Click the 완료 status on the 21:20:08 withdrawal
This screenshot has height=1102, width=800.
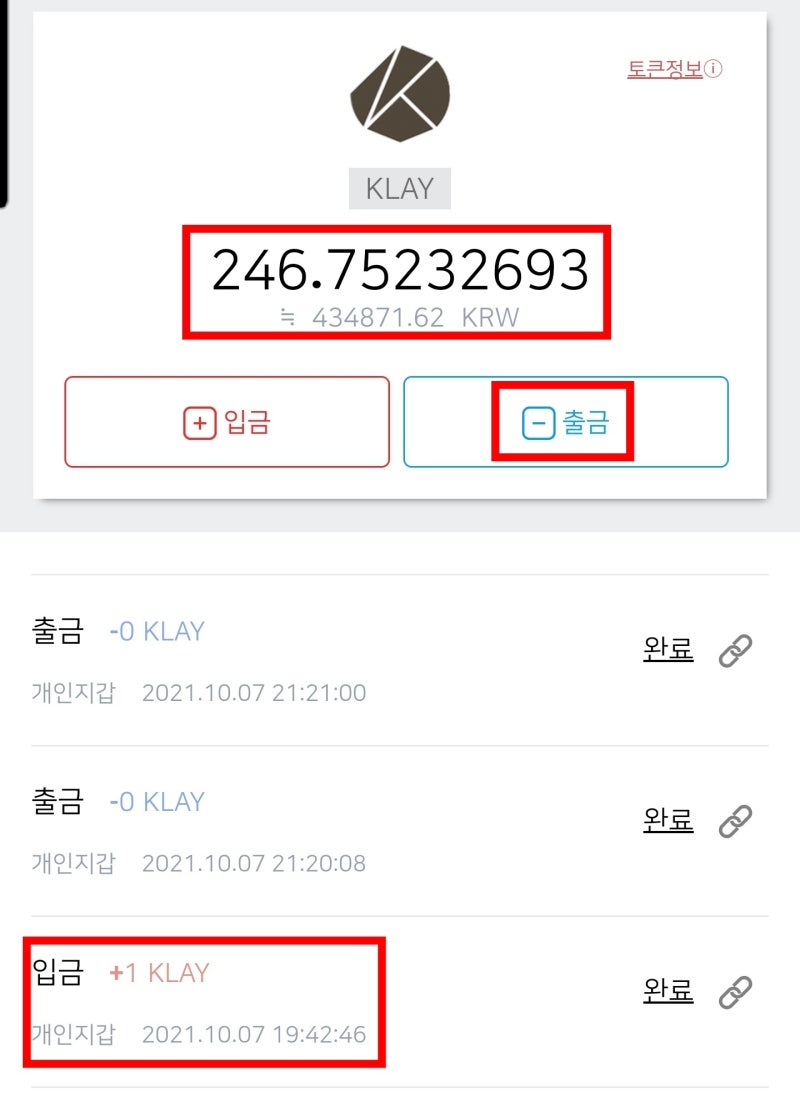click(668, 820)
